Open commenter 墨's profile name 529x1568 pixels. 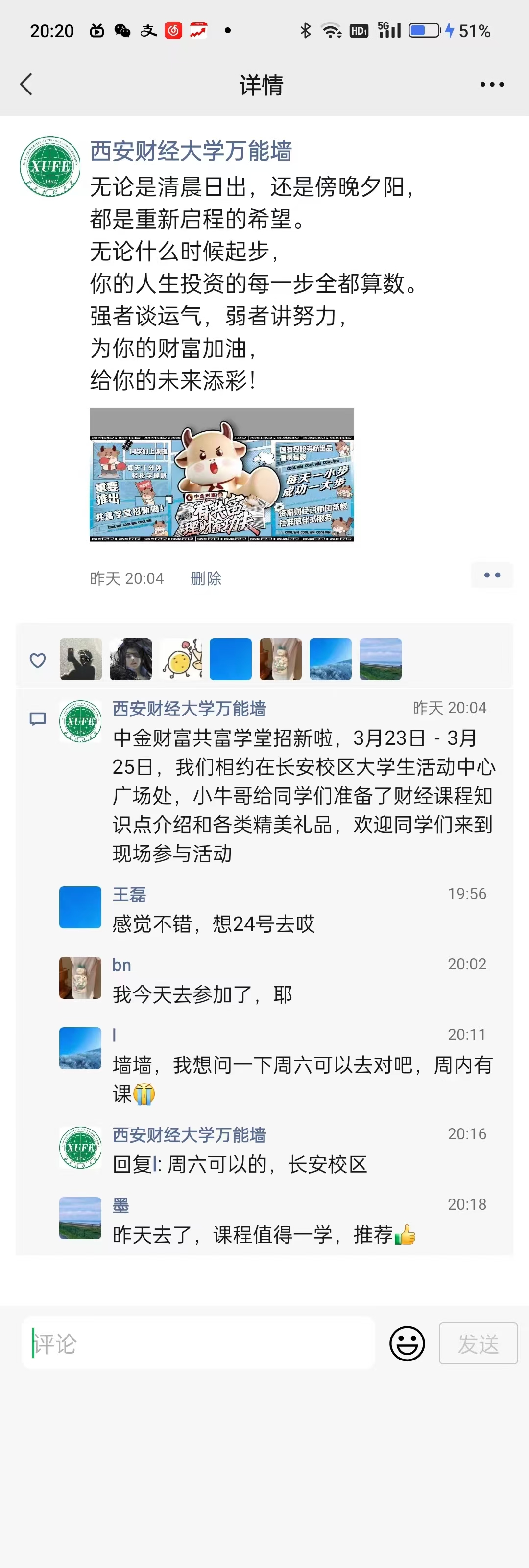pos(120,1204)
